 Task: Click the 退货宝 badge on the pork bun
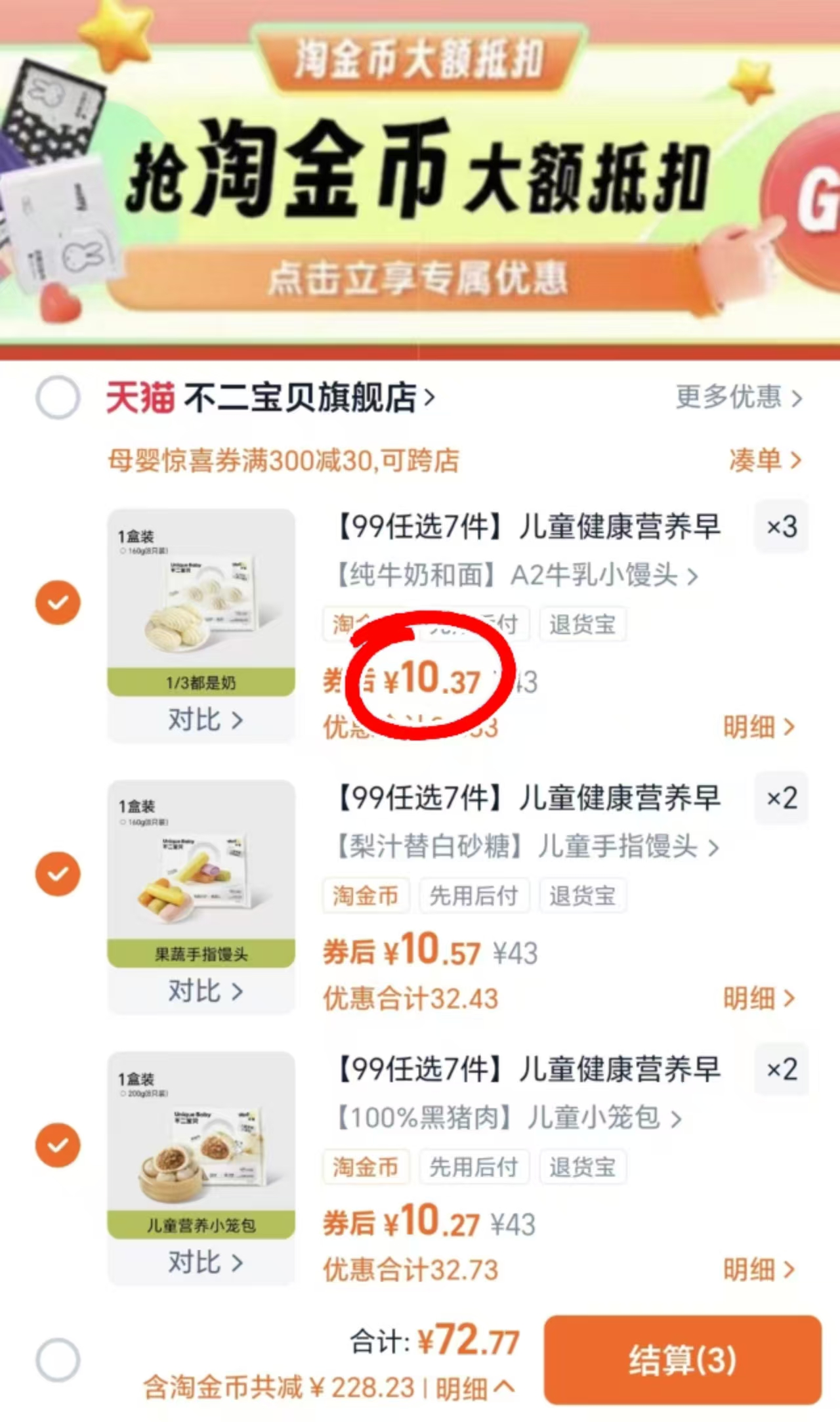coord(581,1167)
